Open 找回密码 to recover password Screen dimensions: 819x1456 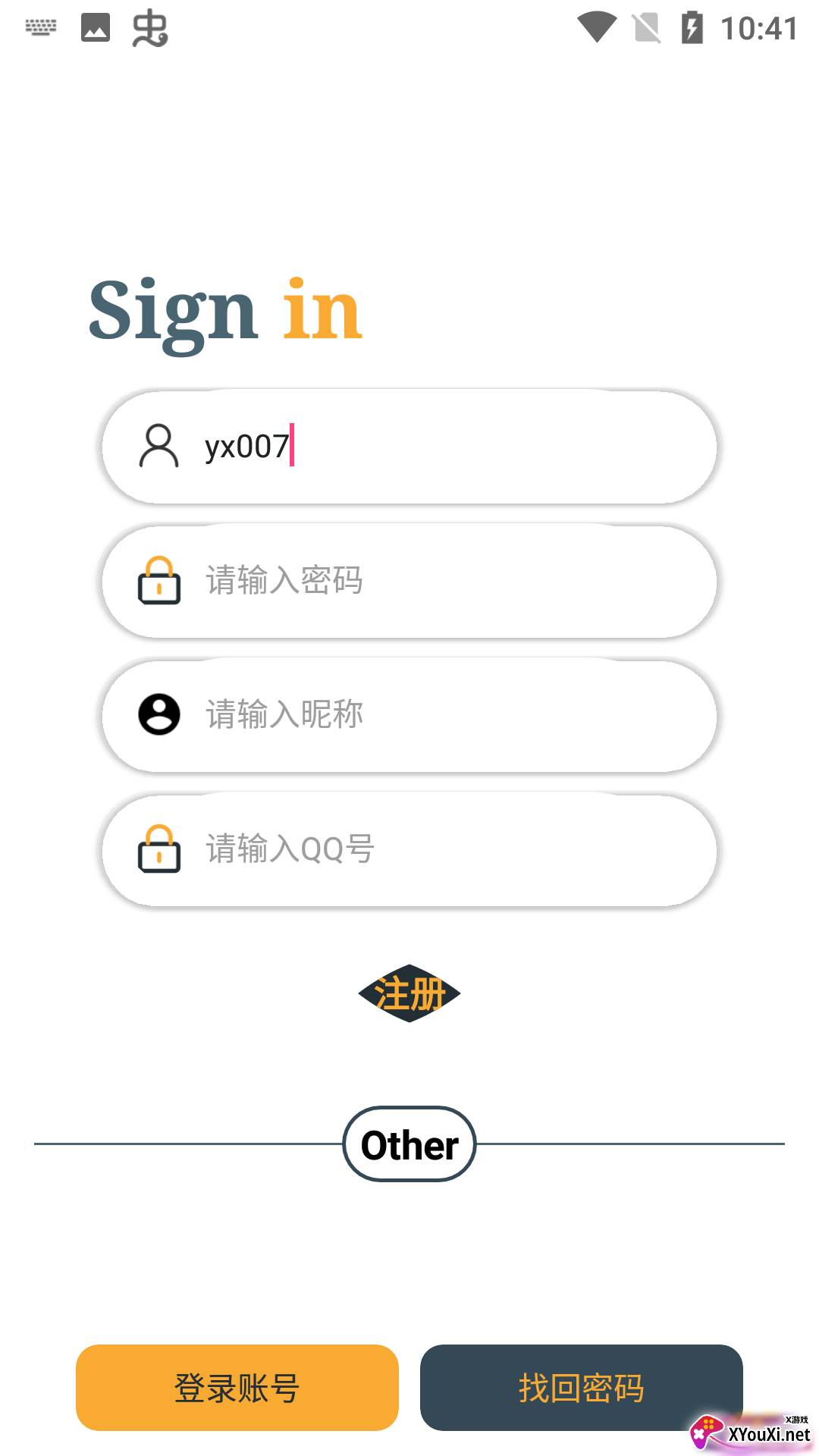pos(582,1388)
